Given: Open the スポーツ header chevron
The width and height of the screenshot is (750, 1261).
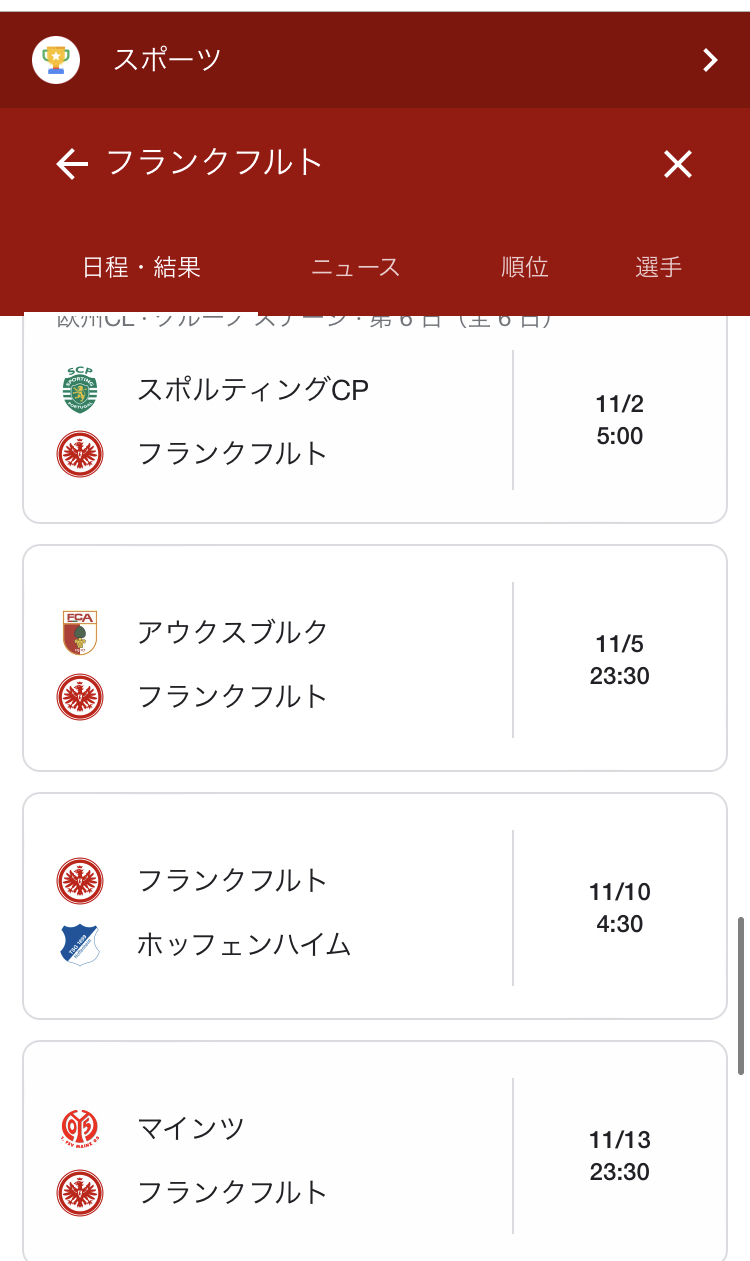Looking at the screenshot, I should (x=710, y=60).
